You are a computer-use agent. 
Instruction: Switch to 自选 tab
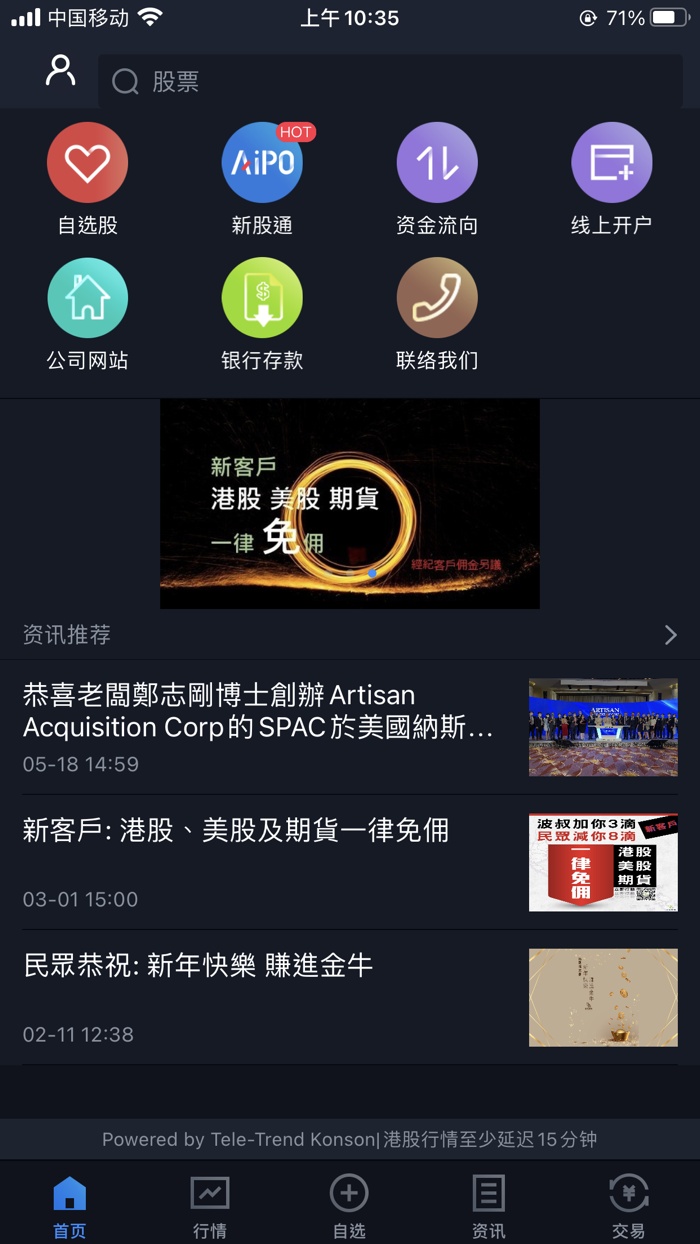click(349, 1206)
